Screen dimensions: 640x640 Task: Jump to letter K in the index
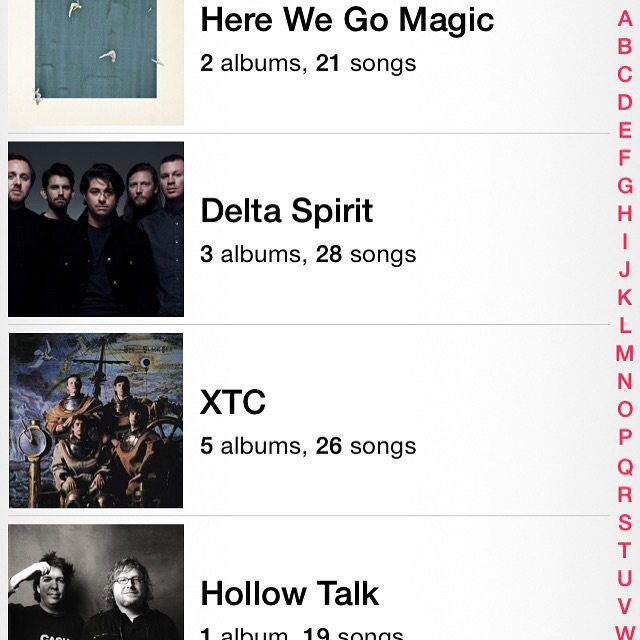625,297
